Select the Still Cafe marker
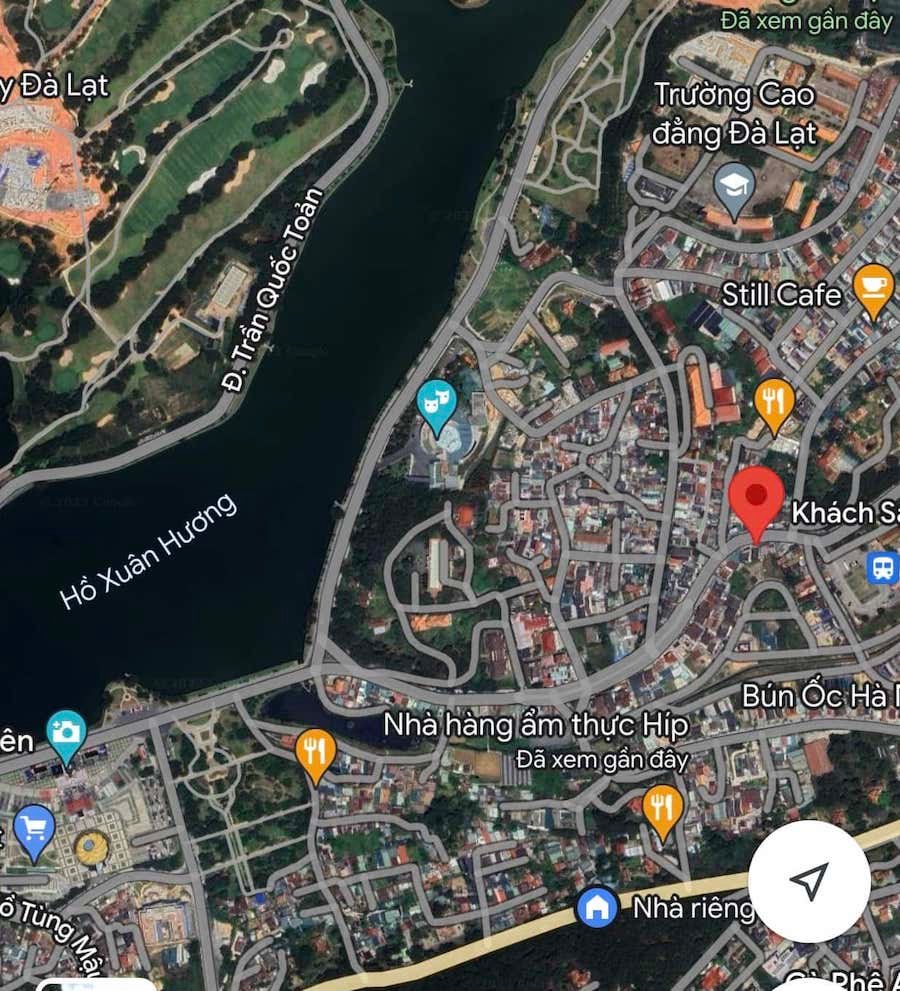The image size is (900, 991). 873,289
